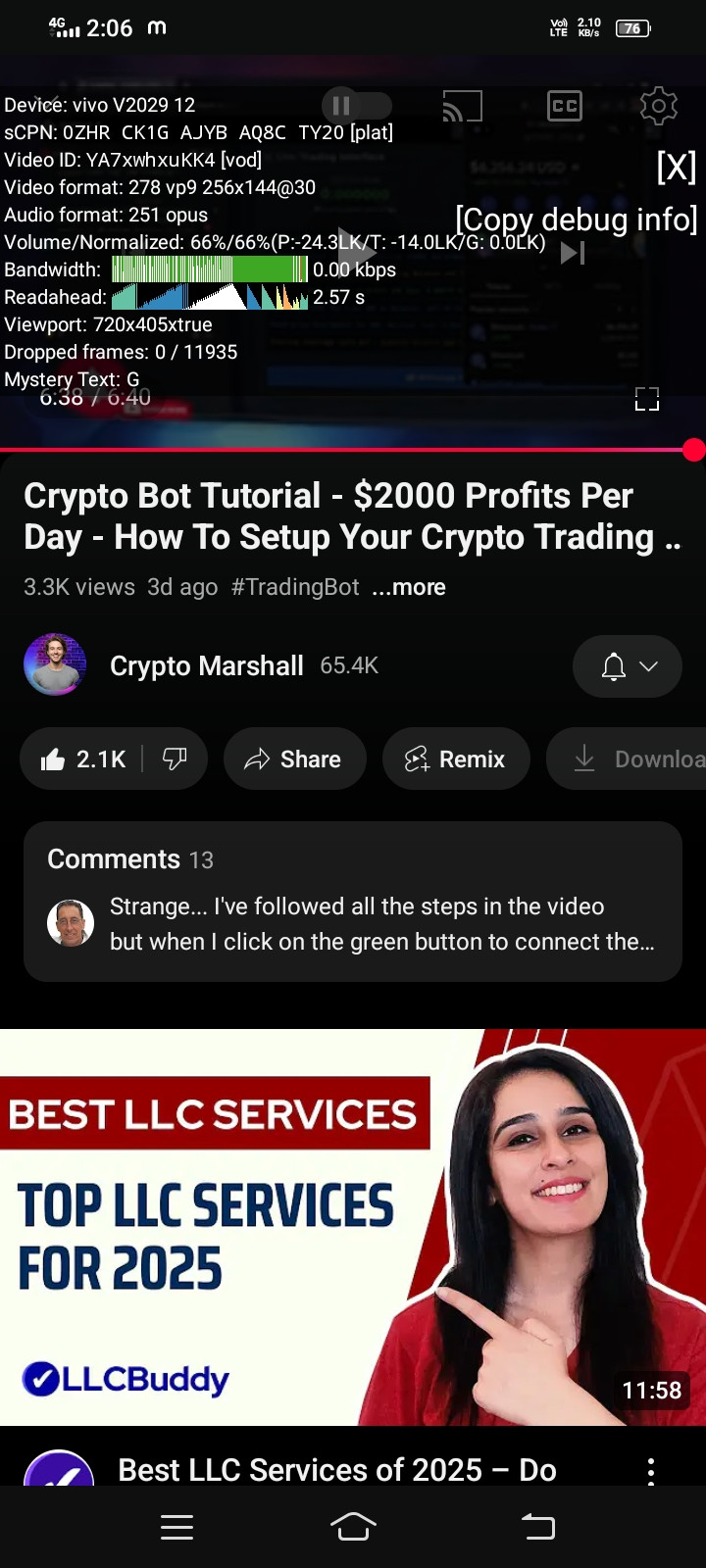Share the crypto bot video

(294, 759)
